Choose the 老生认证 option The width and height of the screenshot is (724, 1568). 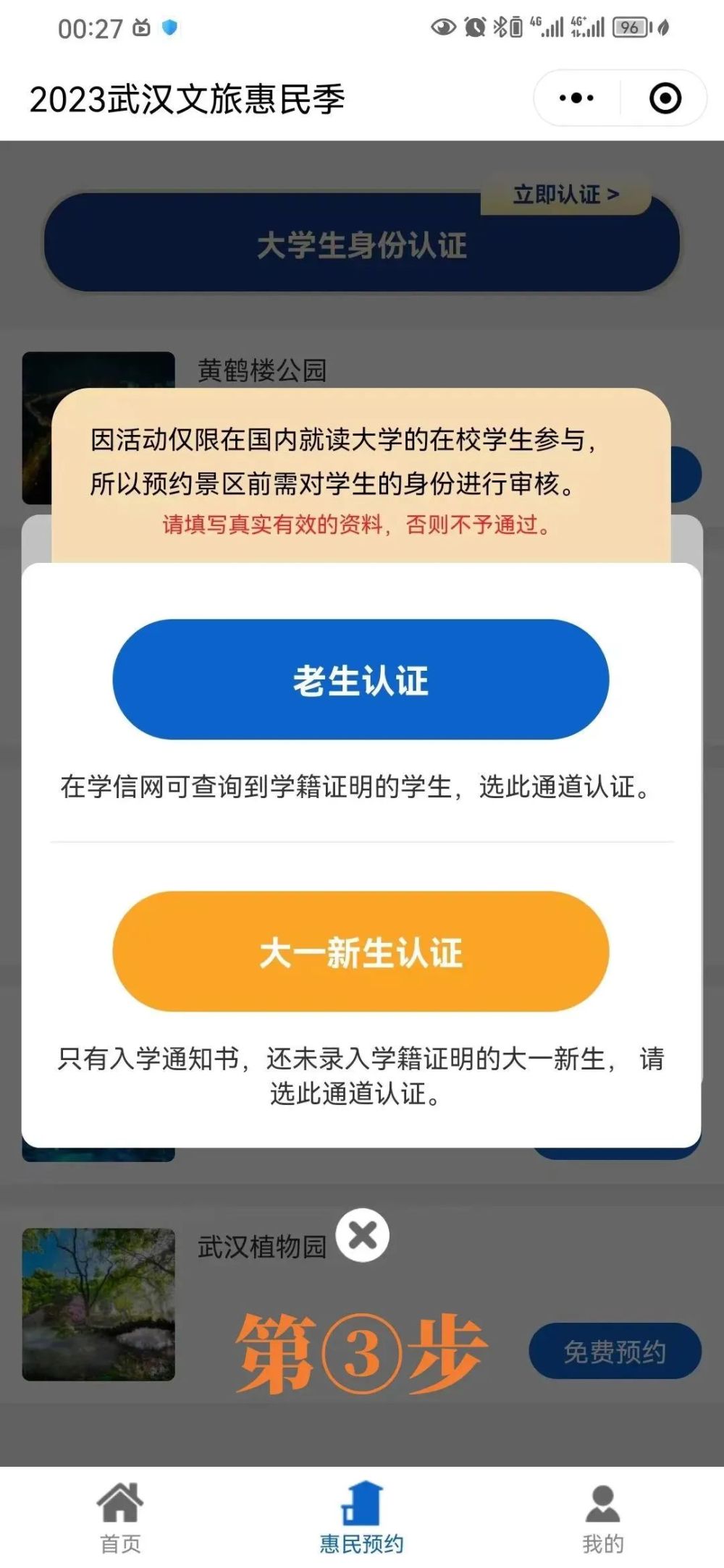(361, 679)
